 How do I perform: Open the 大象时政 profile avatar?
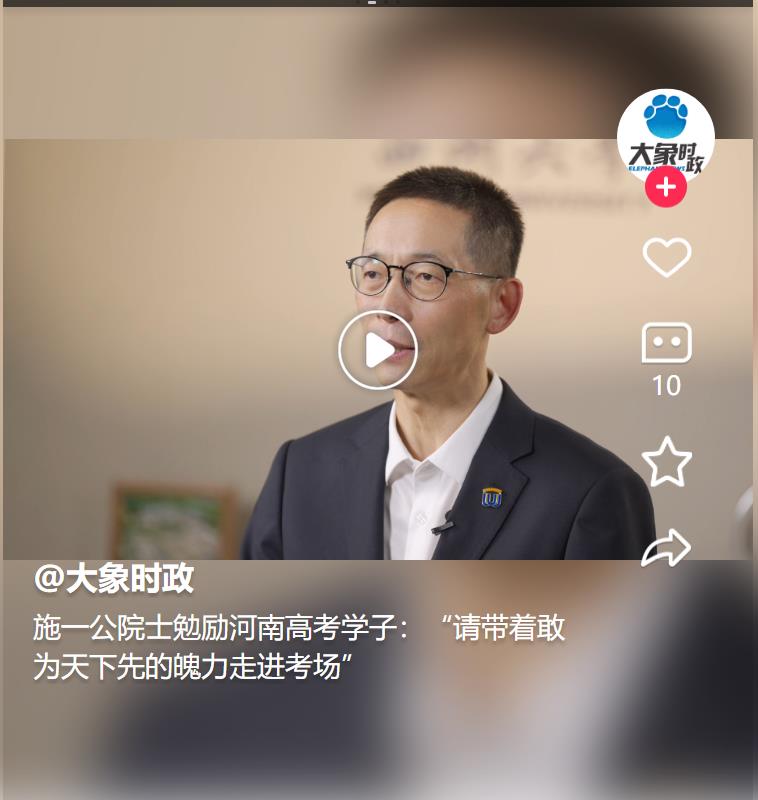665,133
